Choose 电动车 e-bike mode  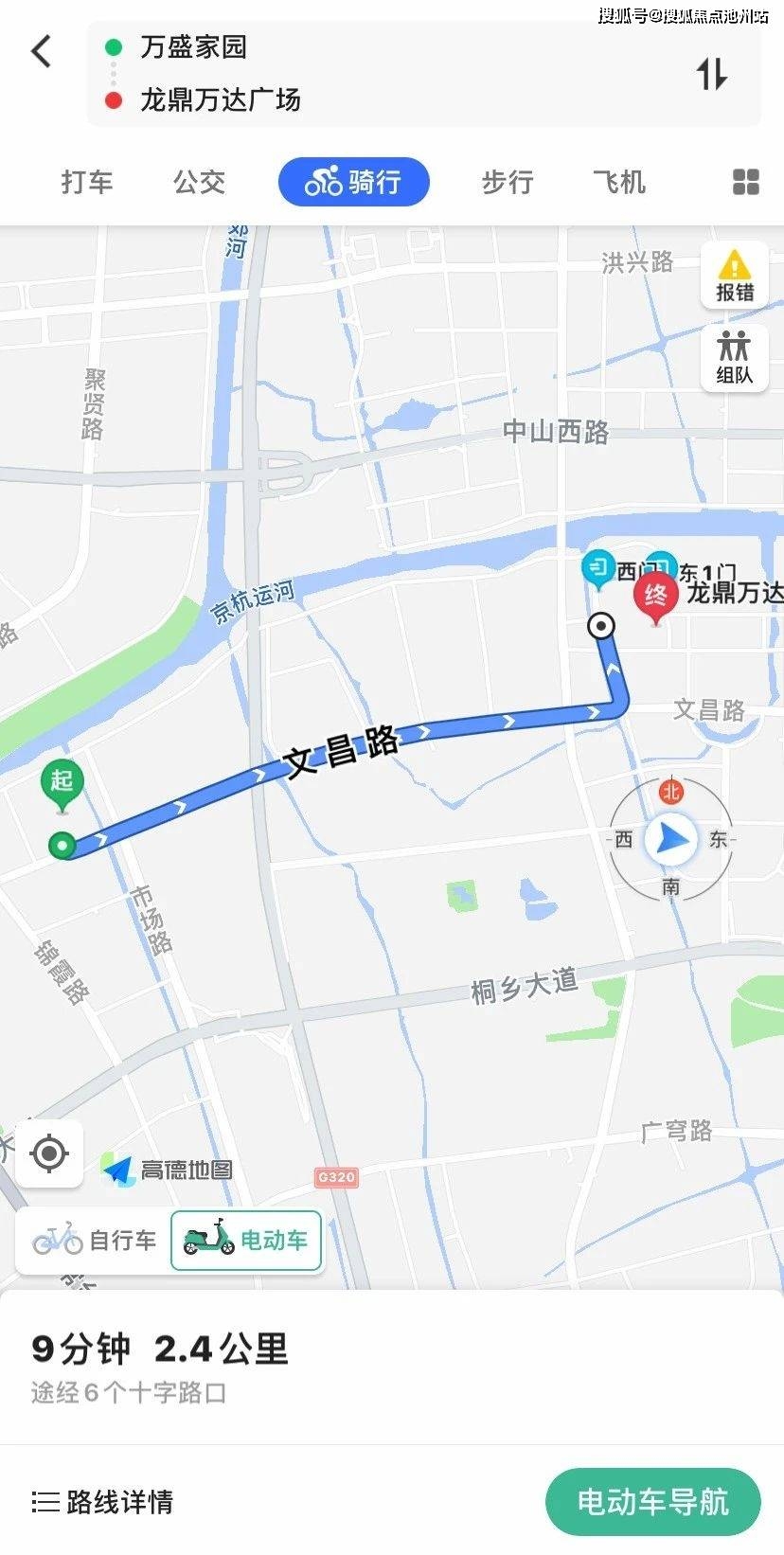(x=246, y=1241)
